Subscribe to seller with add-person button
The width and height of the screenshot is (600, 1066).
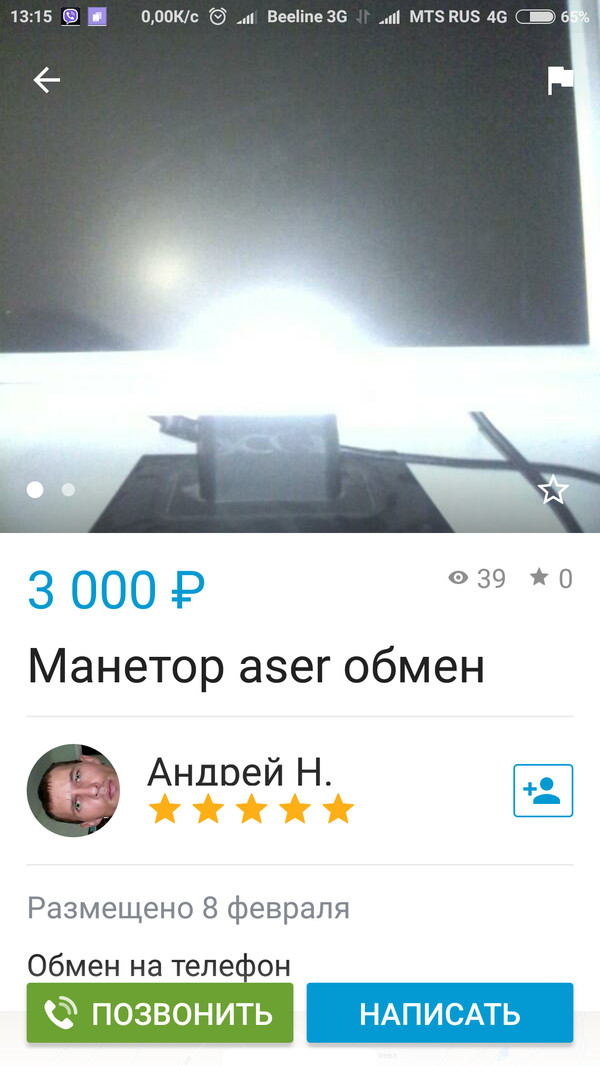[543, 790]
